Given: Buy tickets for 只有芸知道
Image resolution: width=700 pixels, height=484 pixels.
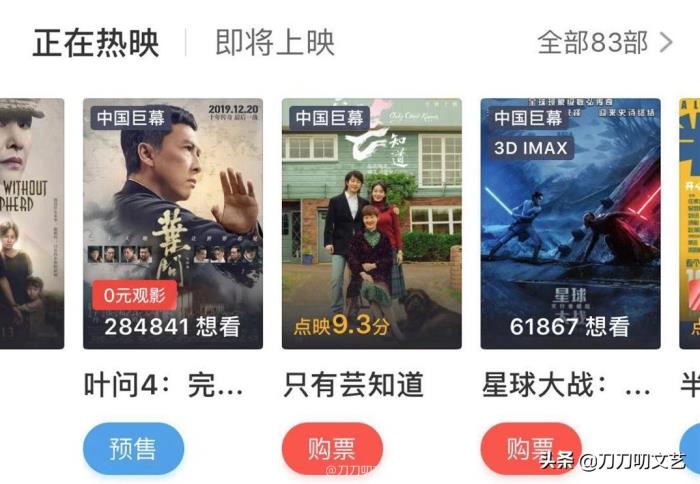Looking at the screenshot, I should coord(332,447).
